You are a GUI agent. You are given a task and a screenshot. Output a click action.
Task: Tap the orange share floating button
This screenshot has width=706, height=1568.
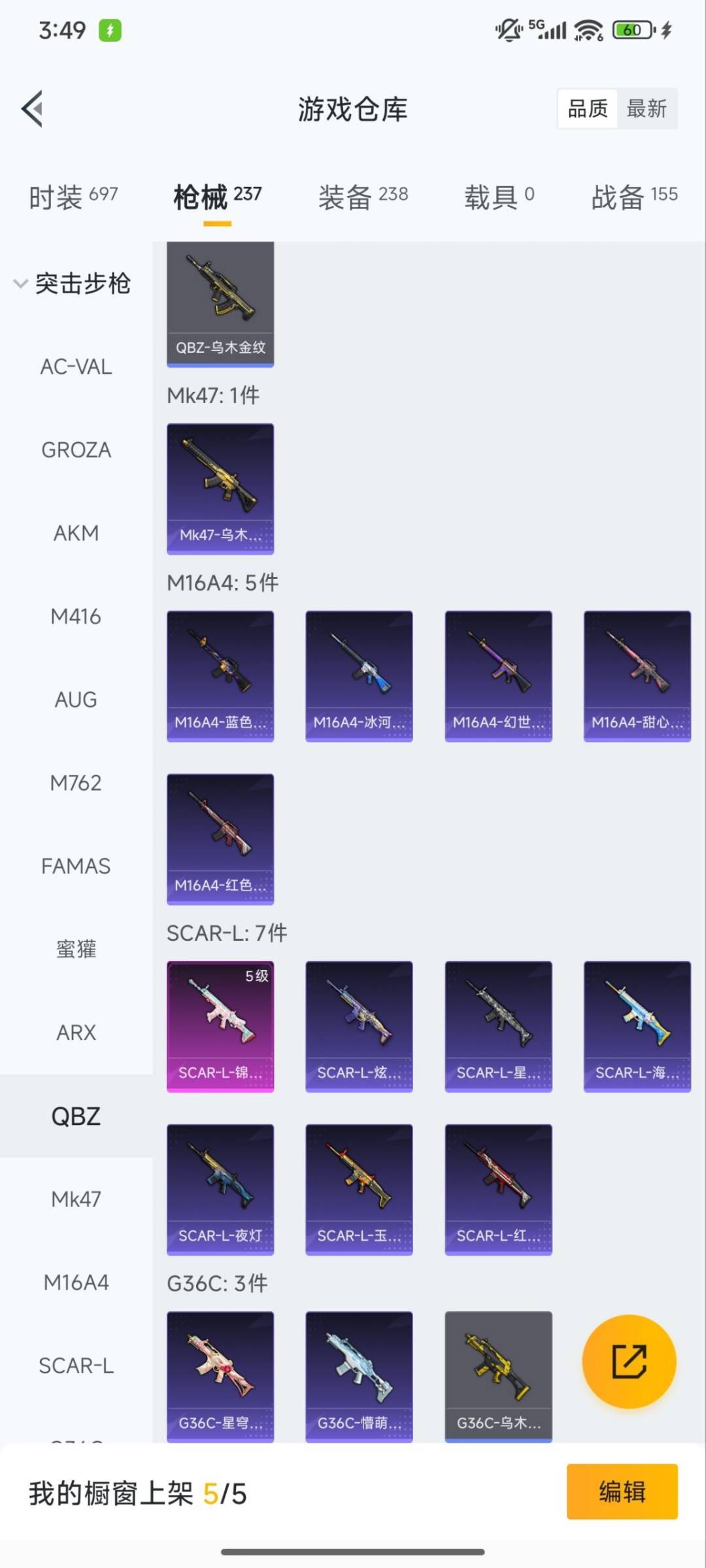[x=629, y=1362]
